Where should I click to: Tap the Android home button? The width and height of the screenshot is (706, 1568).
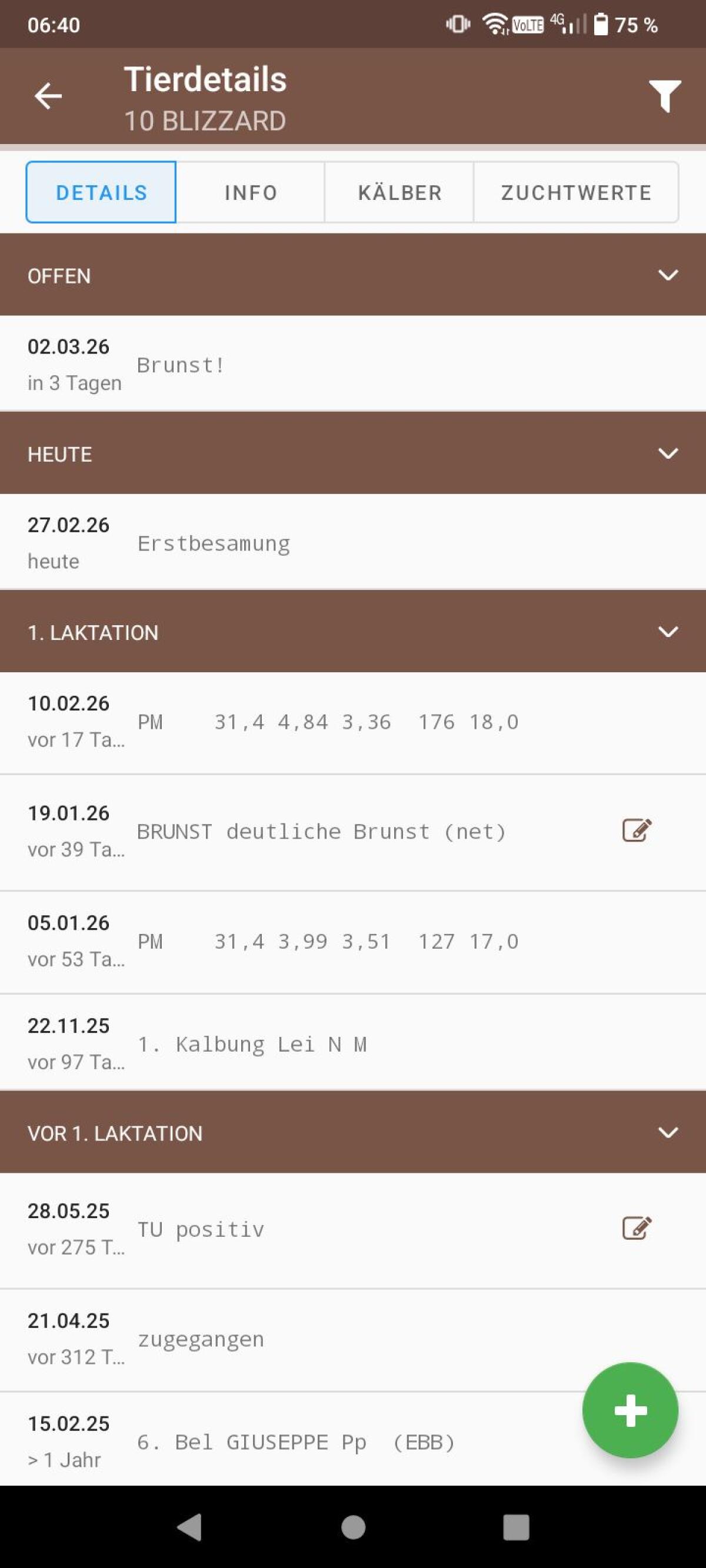(352, 1528)
